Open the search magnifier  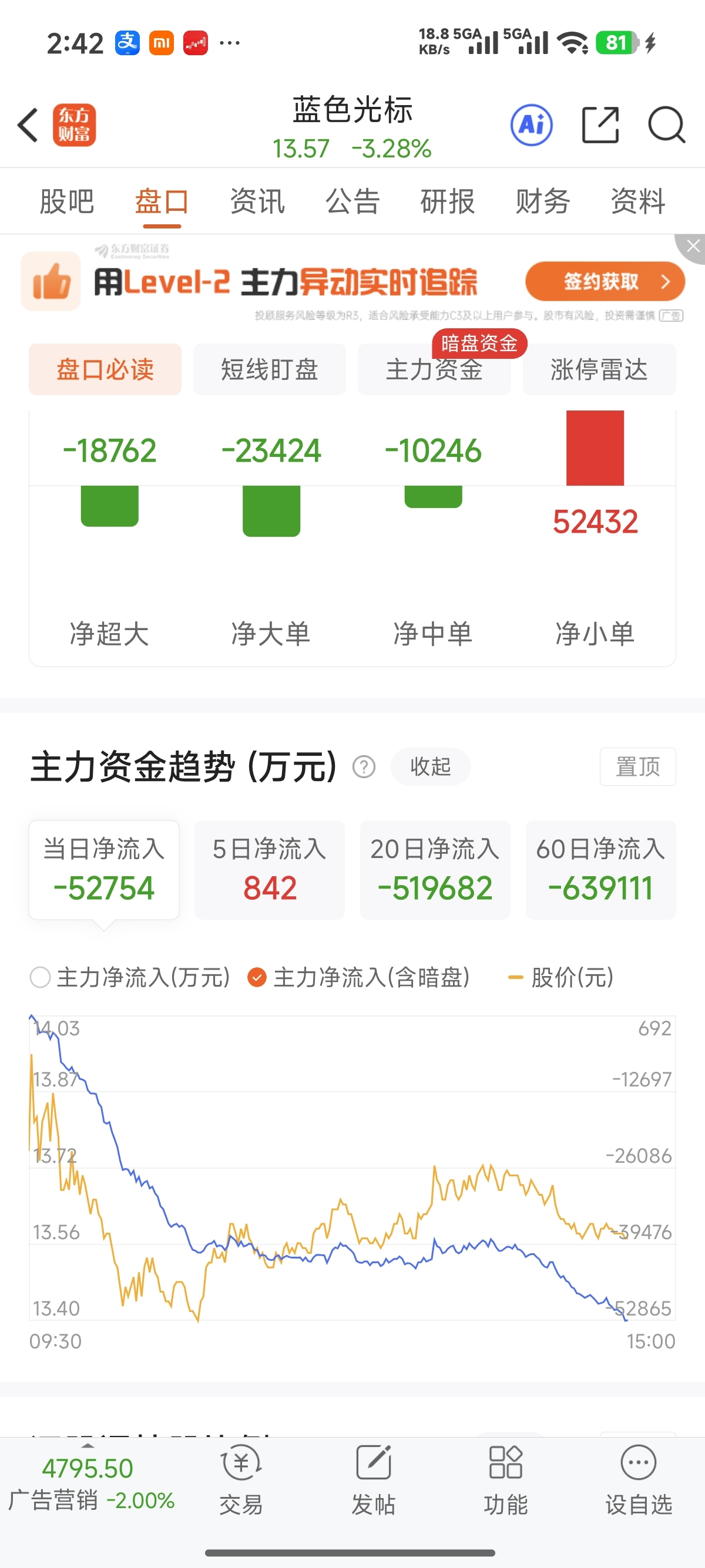pos(667,125)
